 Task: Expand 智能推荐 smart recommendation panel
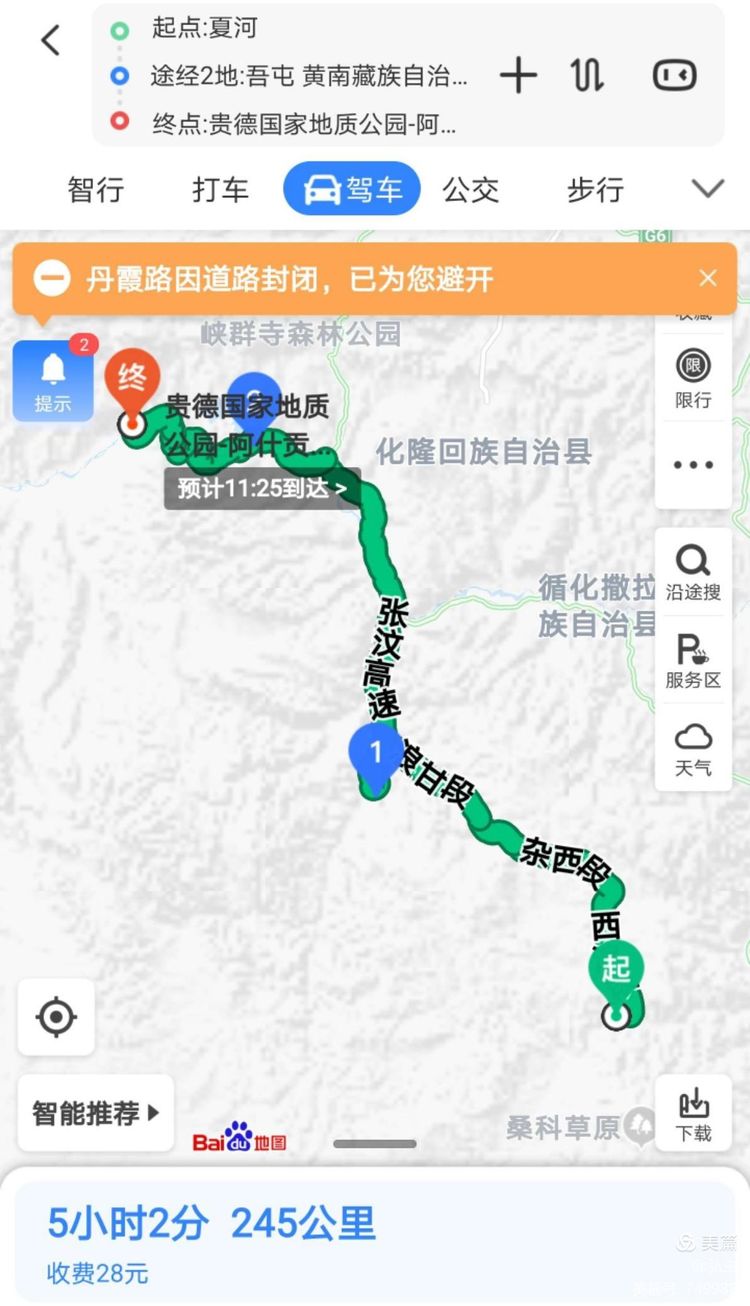pyautogui.click(x=95, y=1113)
